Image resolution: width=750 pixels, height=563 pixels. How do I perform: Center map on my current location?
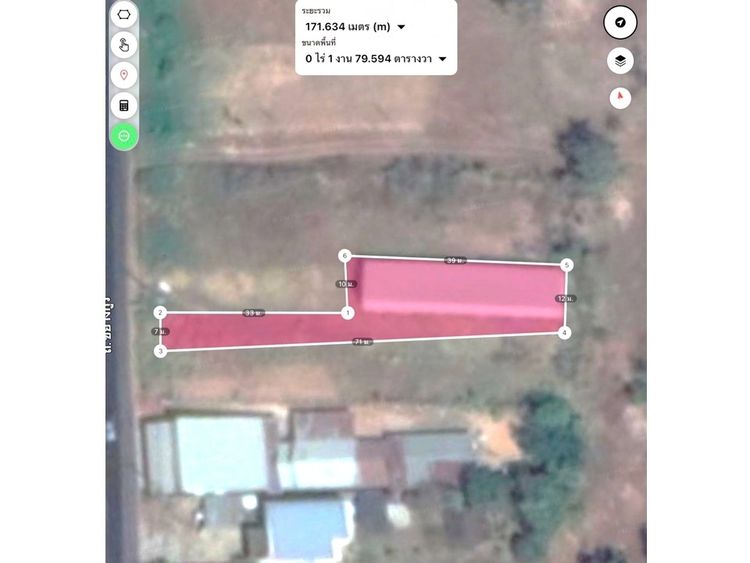620,22
